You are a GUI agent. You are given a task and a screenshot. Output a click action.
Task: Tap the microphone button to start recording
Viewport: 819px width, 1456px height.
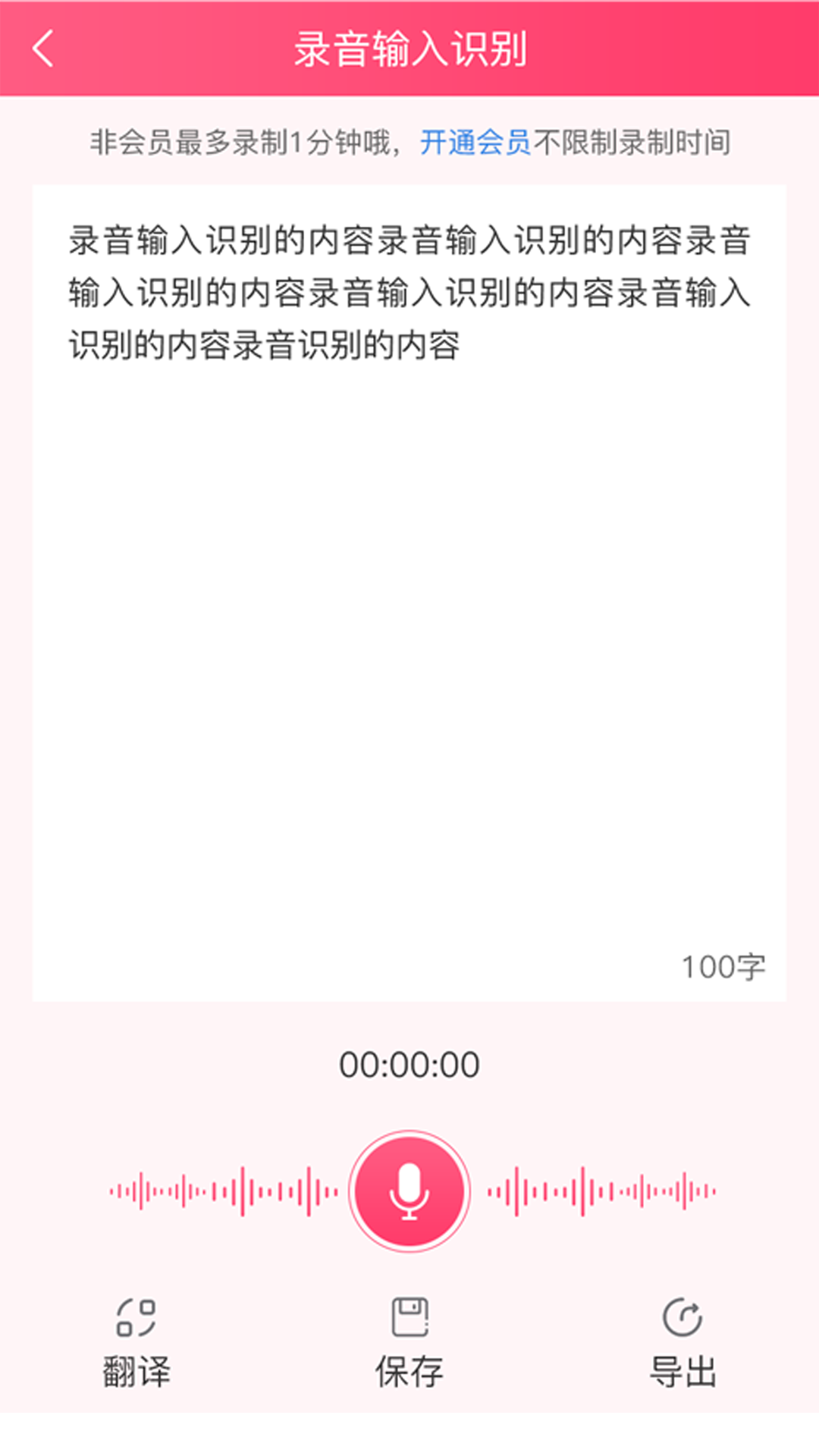409,1191
